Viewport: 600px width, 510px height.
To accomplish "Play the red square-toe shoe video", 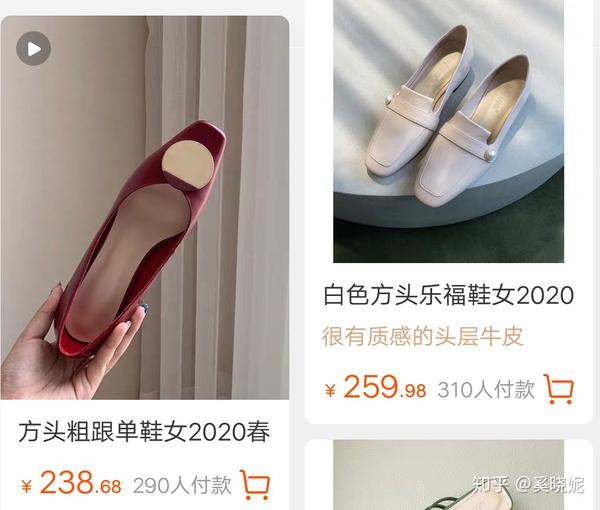I will point(33,48).
